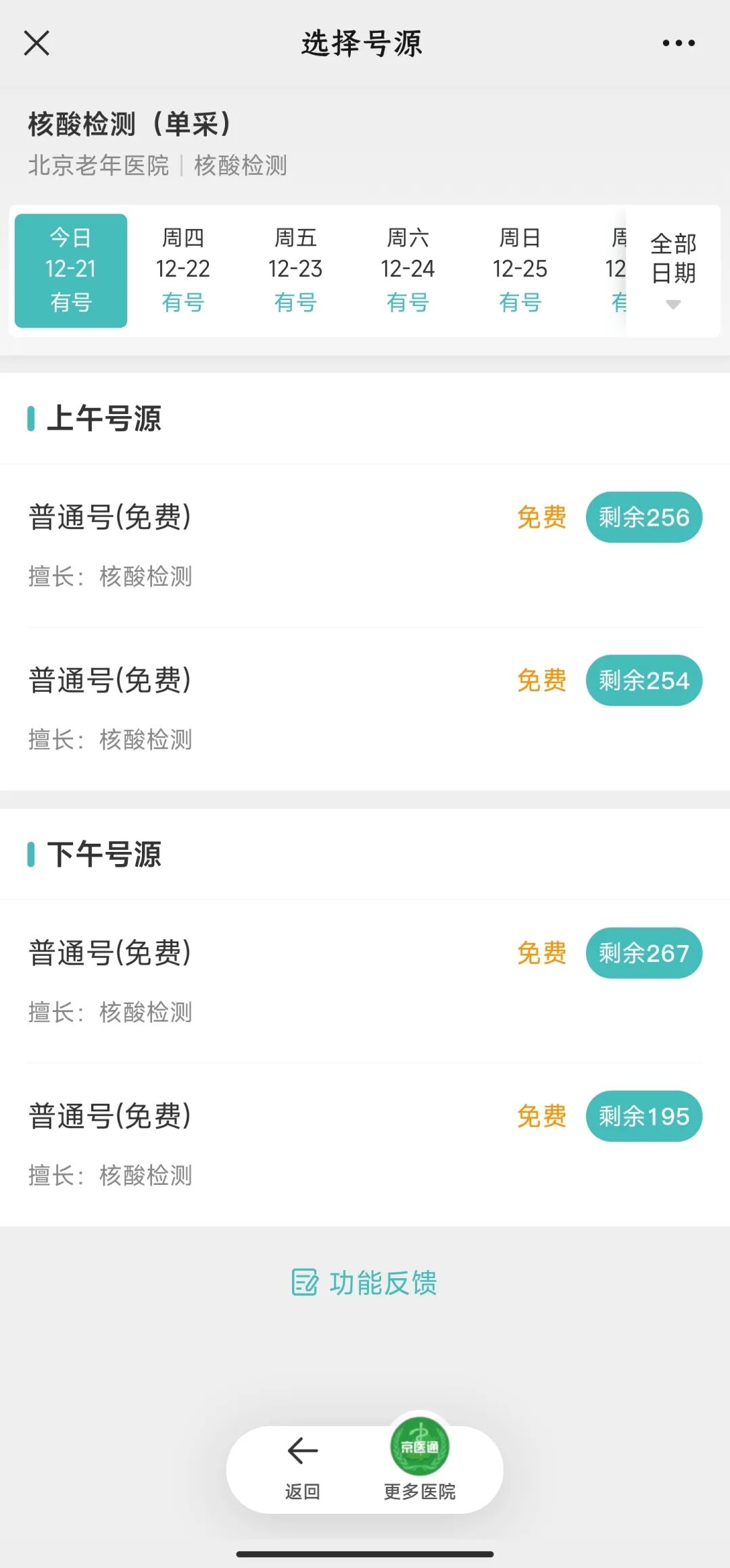Open the 功能反馈 feedback link

(365, 1283)
